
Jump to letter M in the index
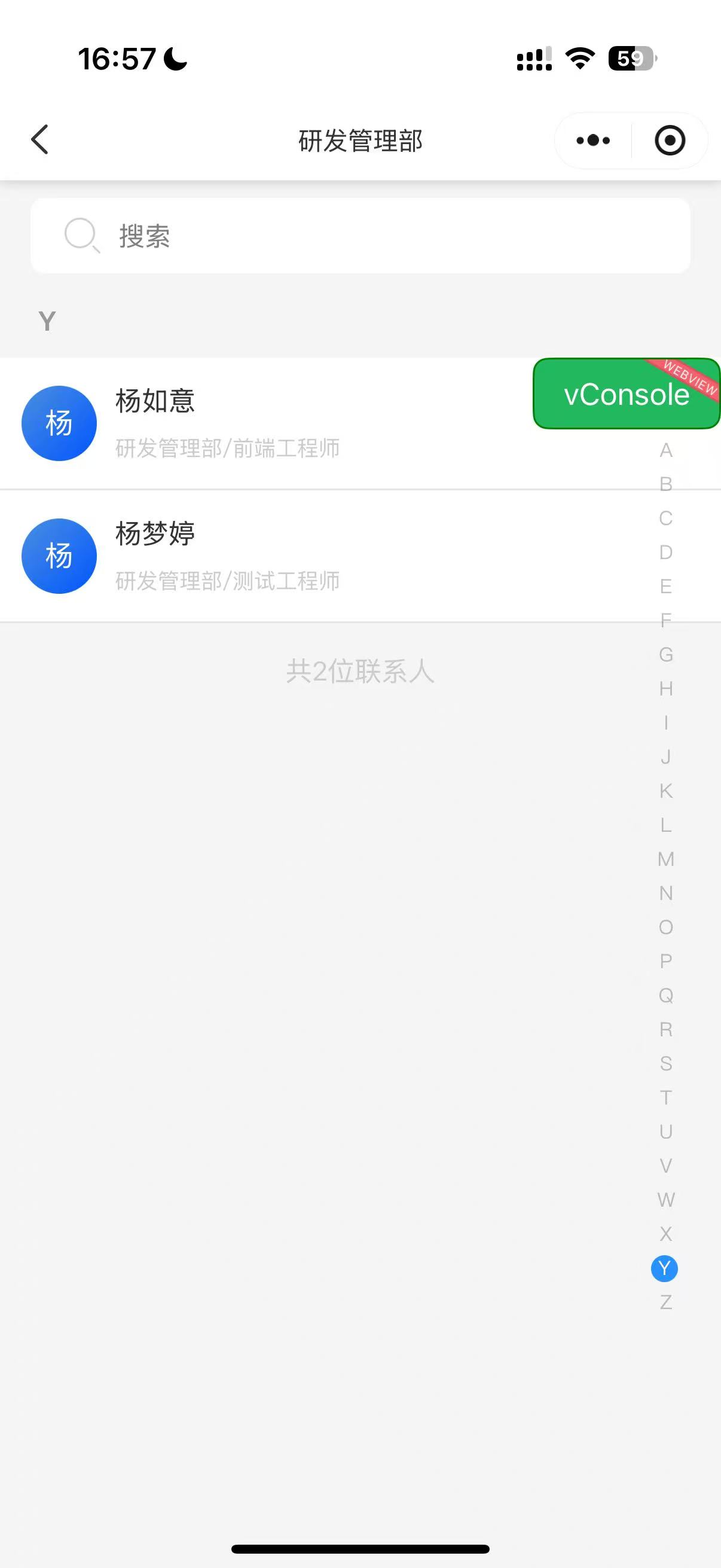tap(665, 859)
